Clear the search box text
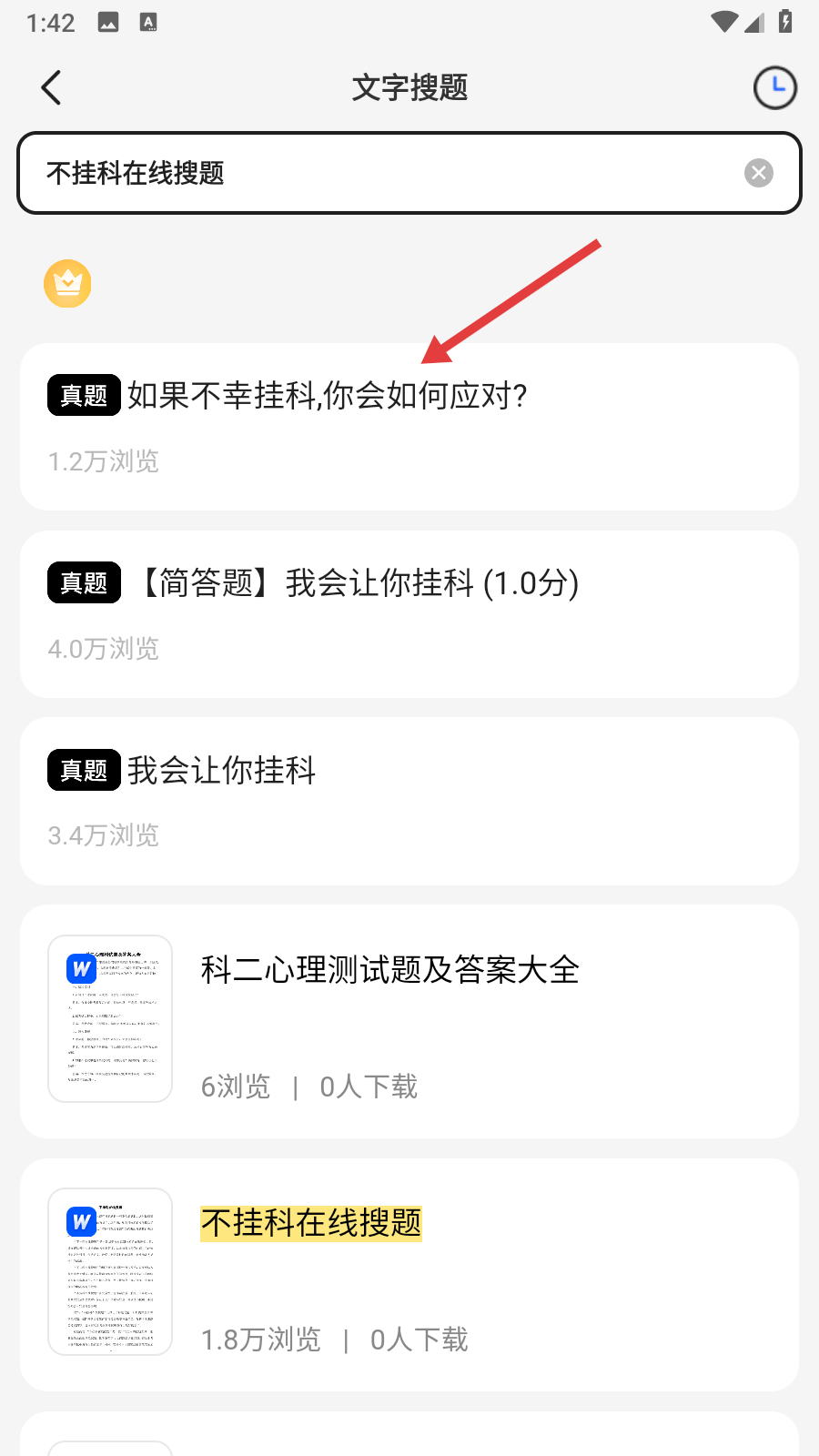This screenshot has width=819, height=1456. coord(758,173)
